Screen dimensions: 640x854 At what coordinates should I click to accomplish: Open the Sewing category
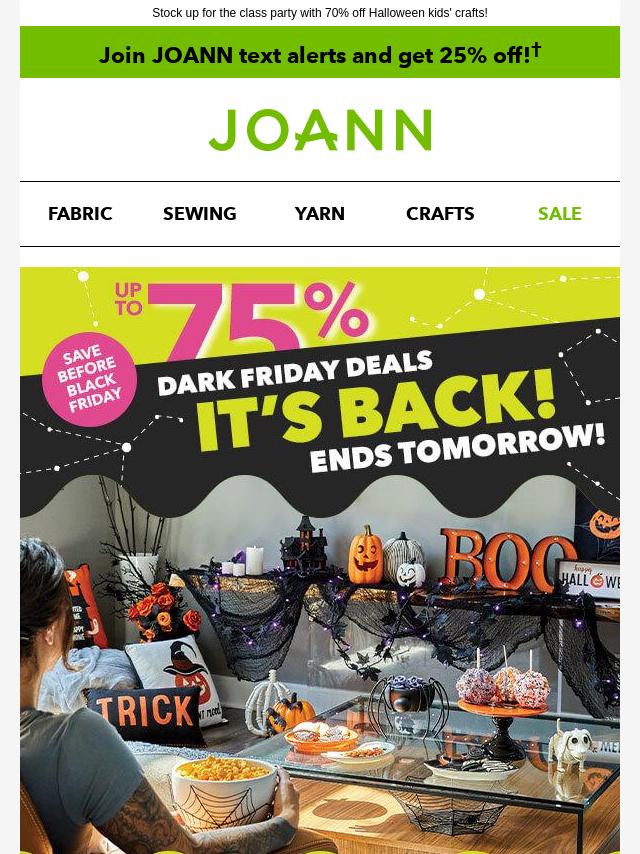click(200, 214)
